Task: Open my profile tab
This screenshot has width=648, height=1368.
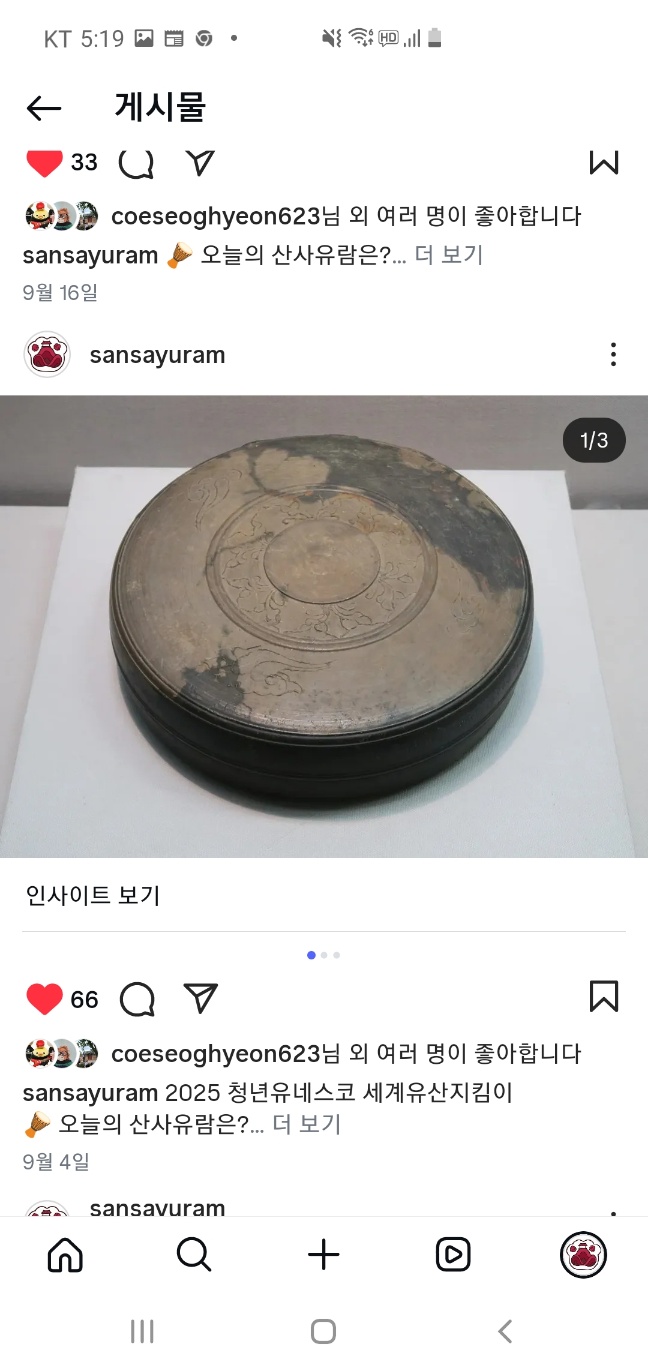Action: click(x=583, y=1254)
